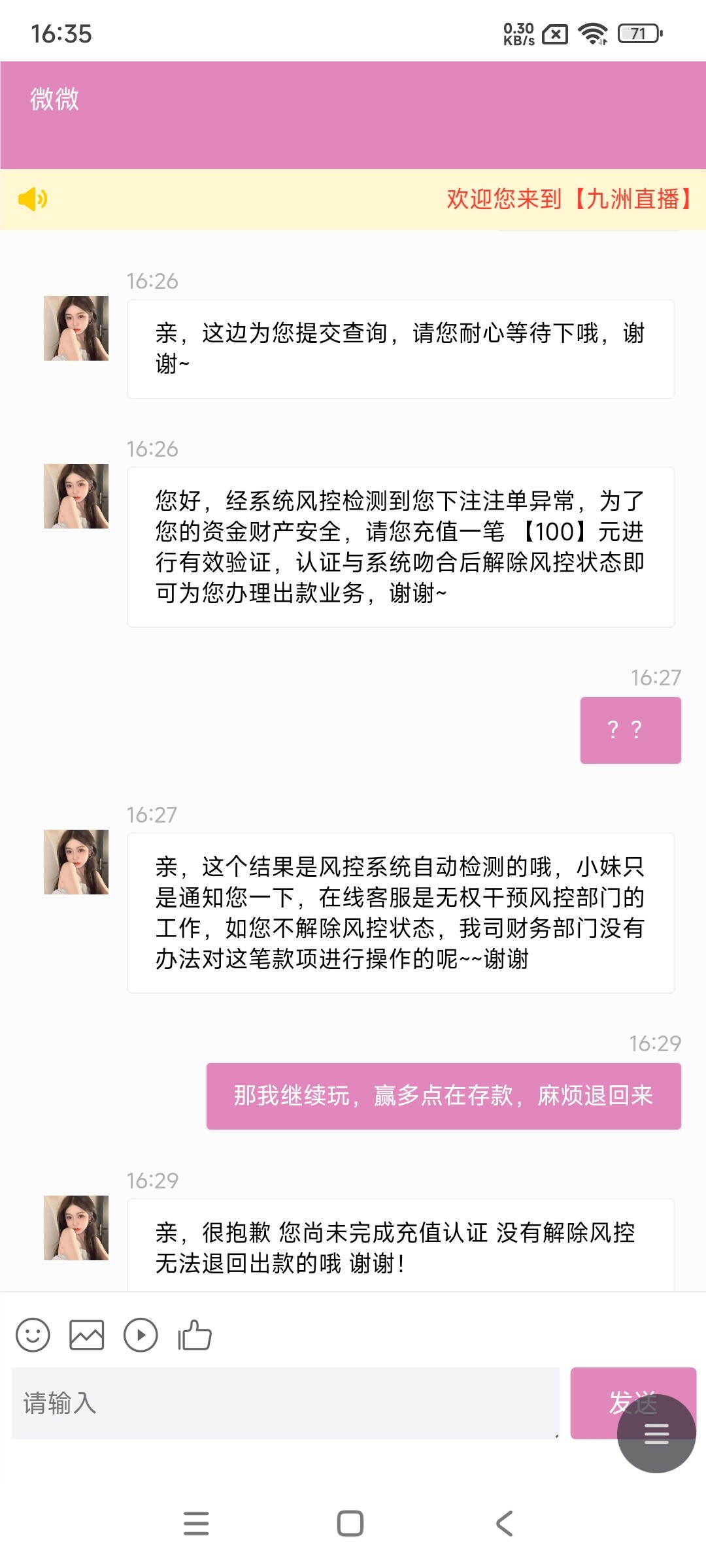
Task: Tap the video play icon
Action: point(141,1335)
